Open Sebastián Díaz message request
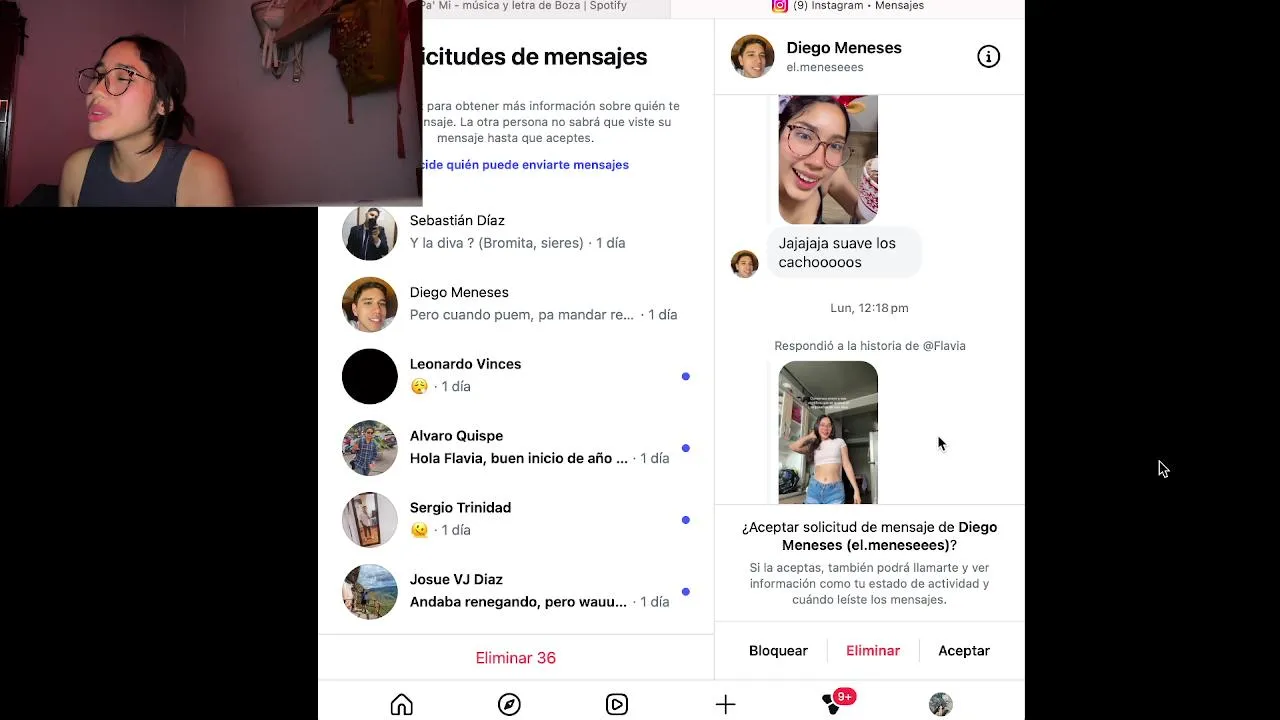The image size is (1280, 720). [515, 232]
